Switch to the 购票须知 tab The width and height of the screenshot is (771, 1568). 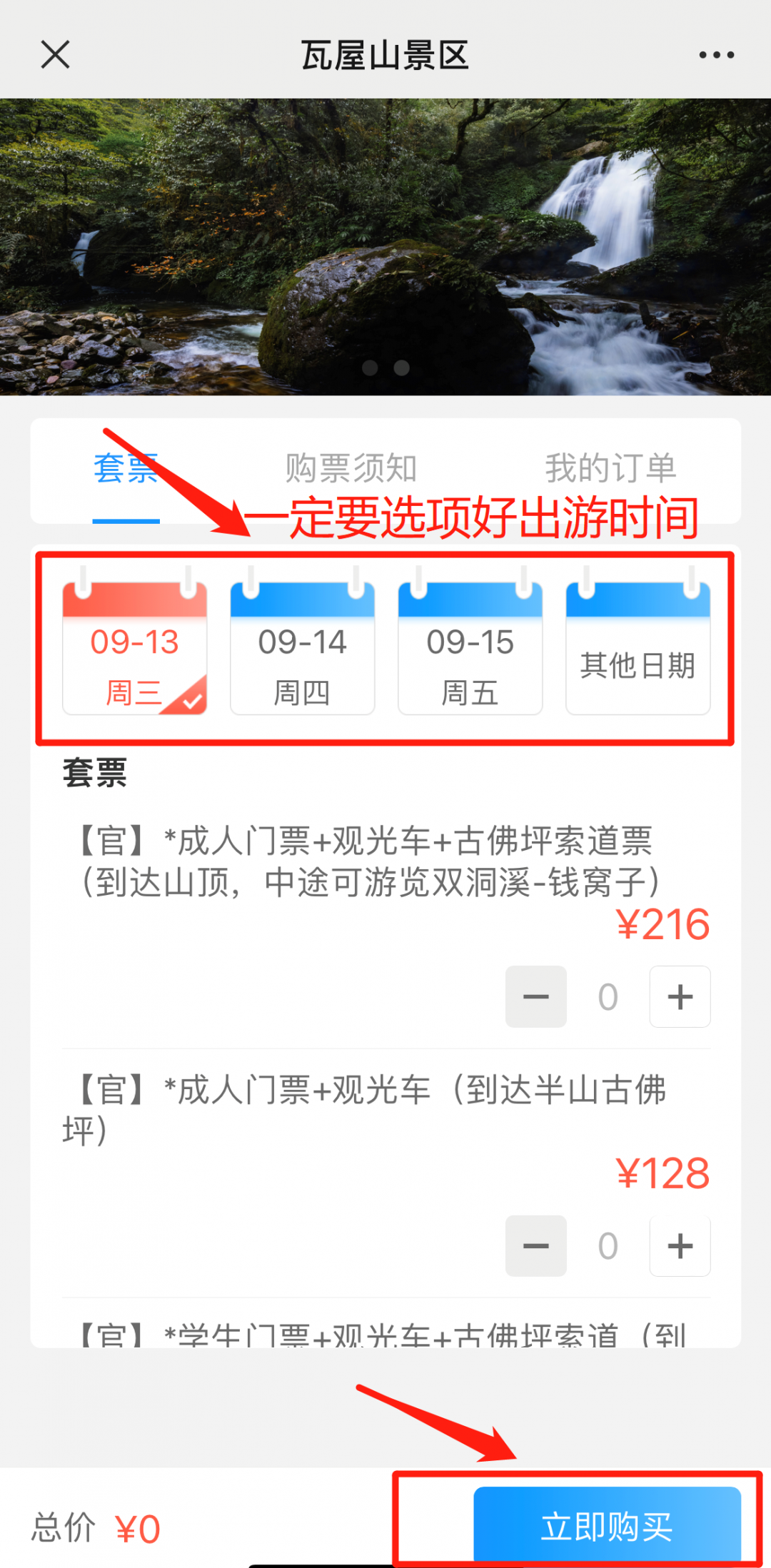pos(351,469)
